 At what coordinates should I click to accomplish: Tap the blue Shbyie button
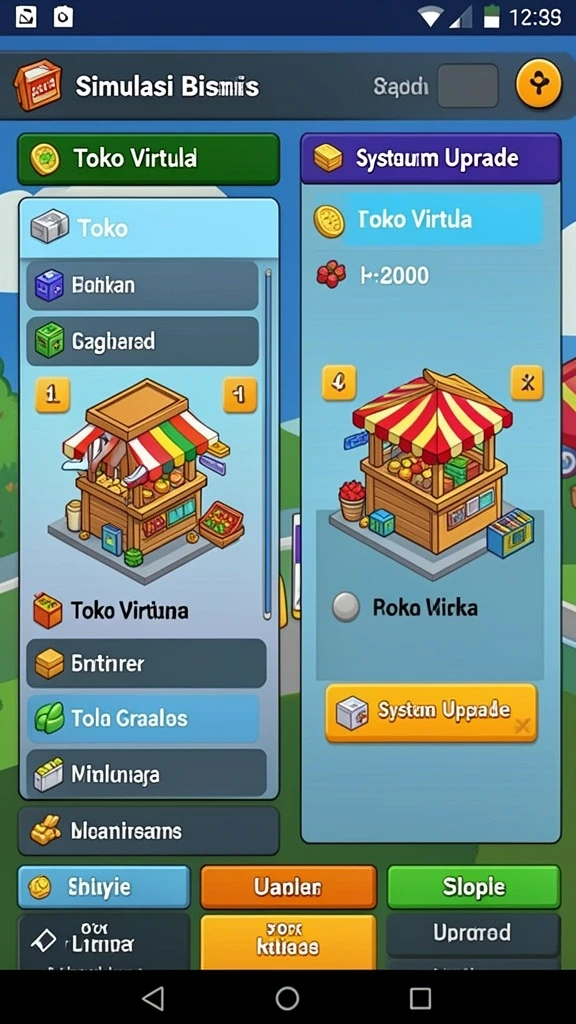(x=104, y=887)
